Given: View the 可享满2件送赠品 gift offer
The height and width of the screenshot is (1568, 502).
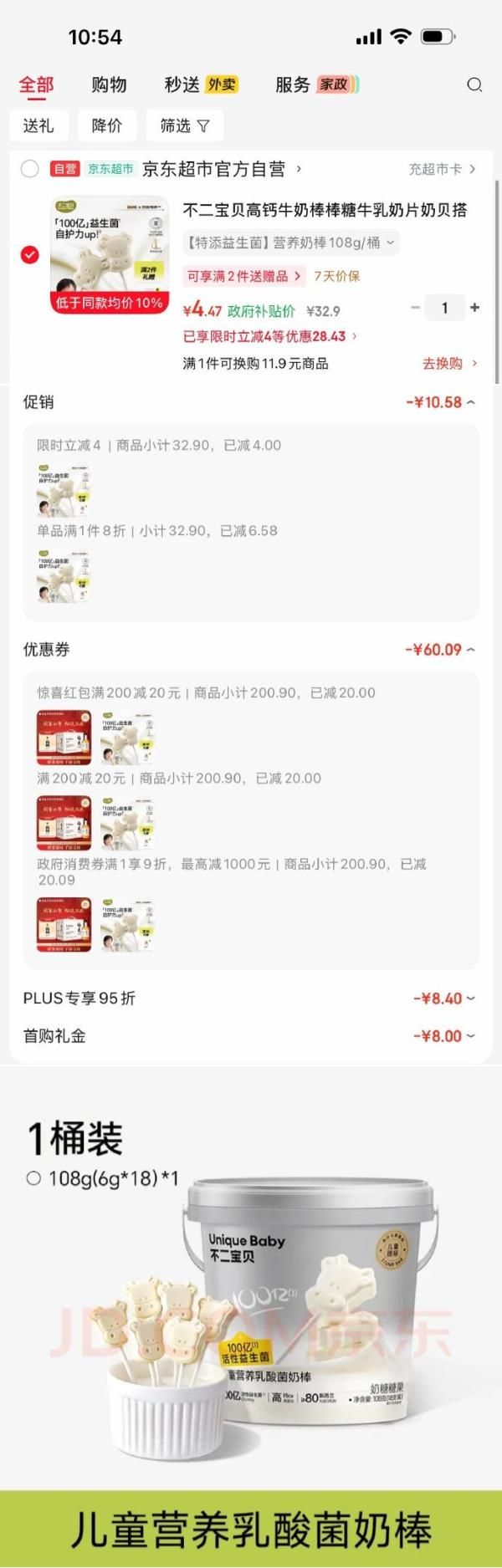Looking at the screenshot, I should pyautogui.click(x=243, y=276).
